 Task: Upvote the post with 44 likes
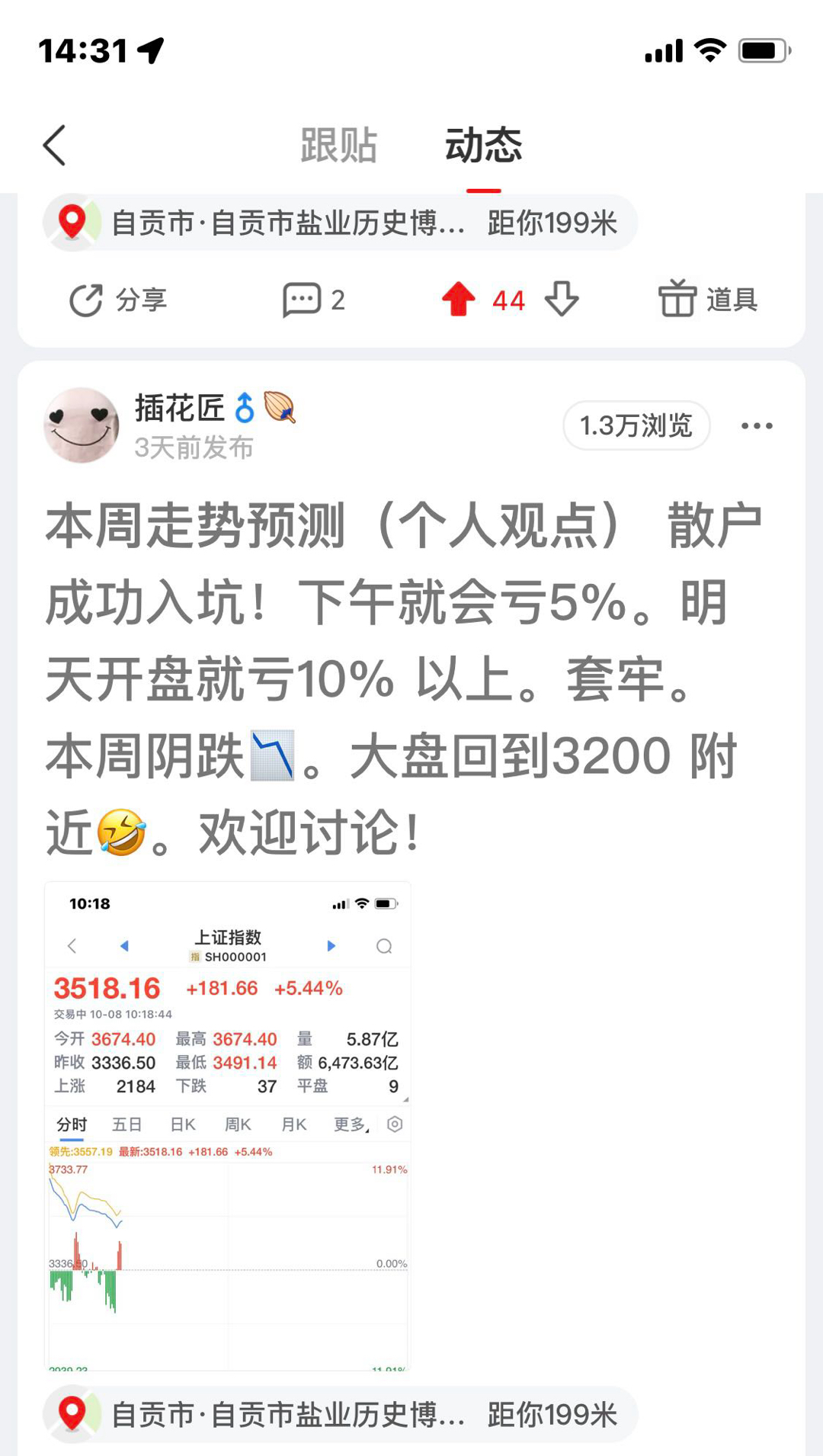click(x=459, y=299)
